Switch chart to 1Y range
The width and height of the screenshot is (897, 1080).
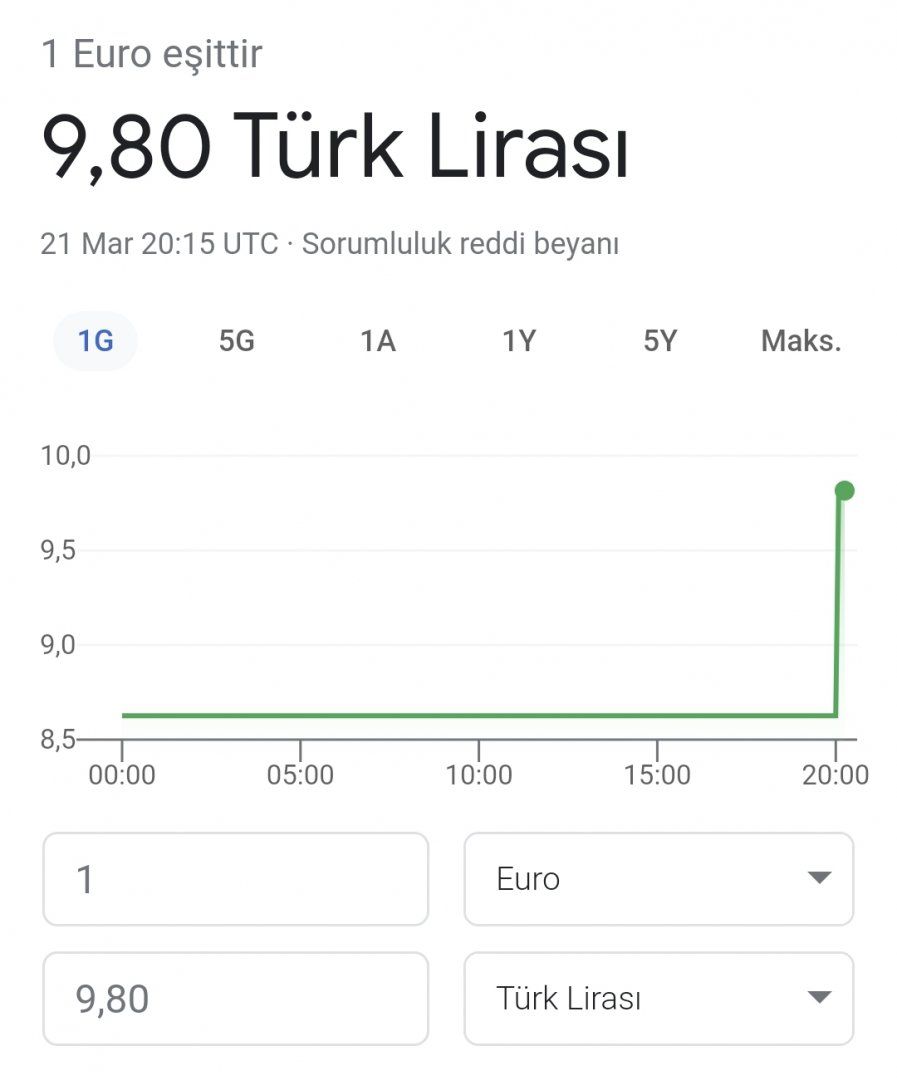[x=519, y=341]
